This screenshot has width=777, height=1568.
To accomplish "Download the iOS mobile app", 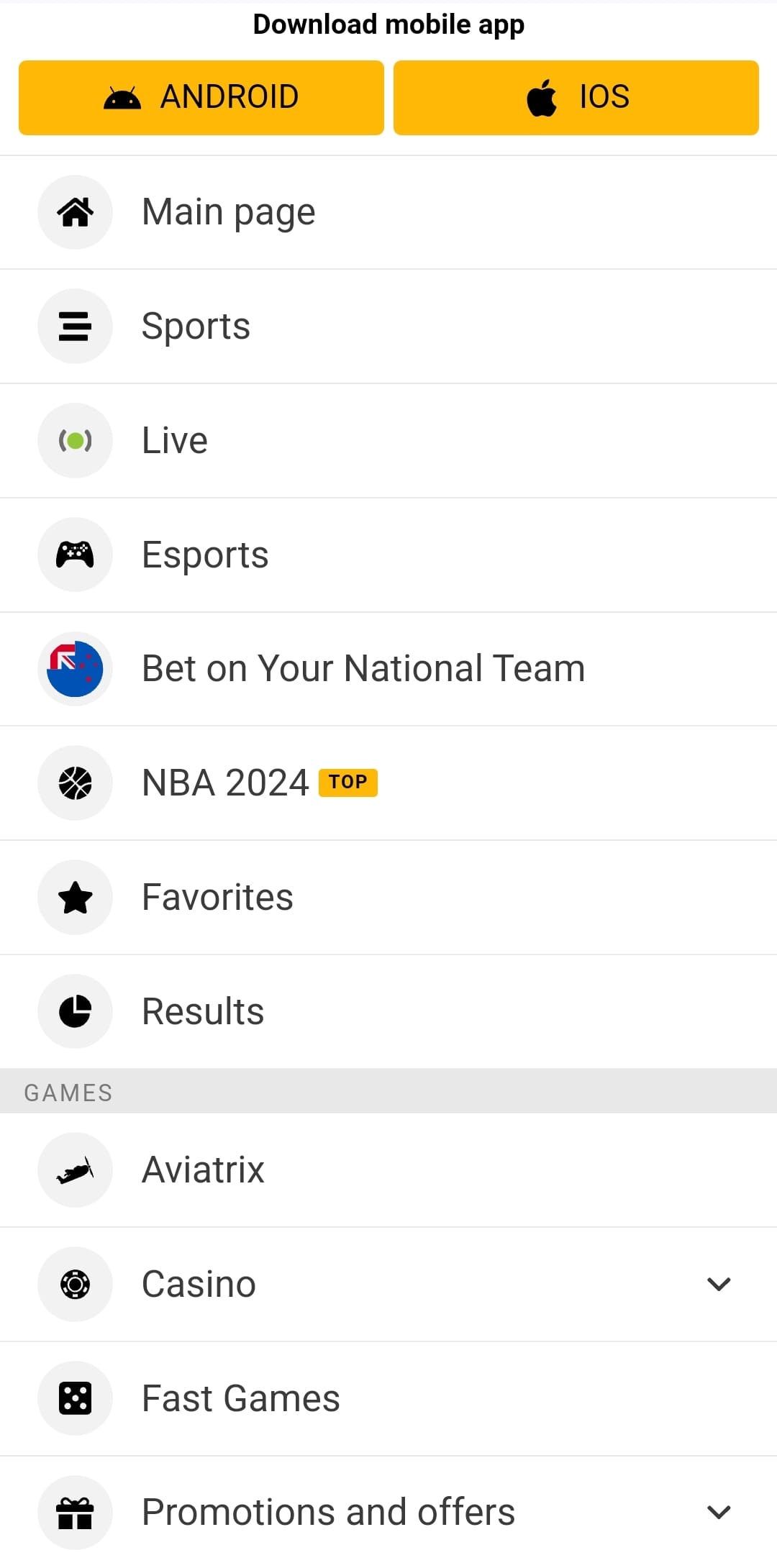I will [x=576, y=98].
